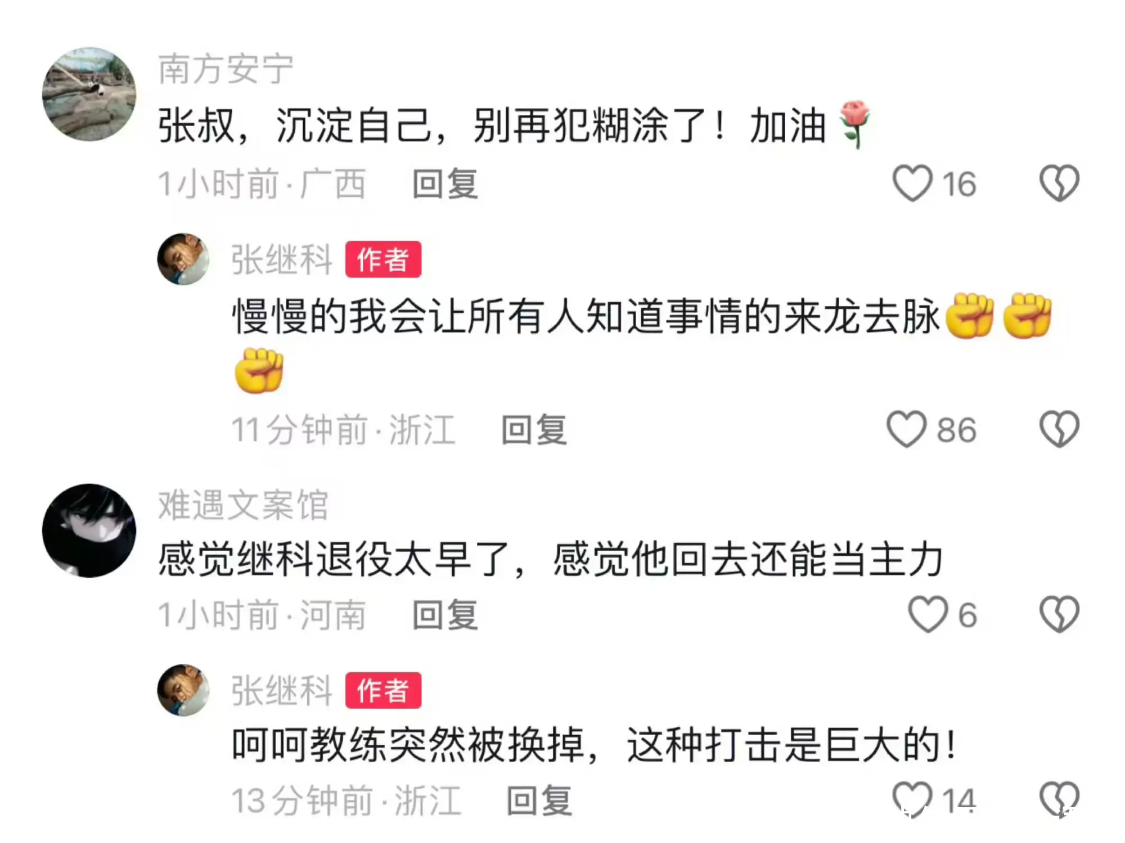
Task: Open 南方安宁's profile avatar
Action: click(x=89, y=94)
